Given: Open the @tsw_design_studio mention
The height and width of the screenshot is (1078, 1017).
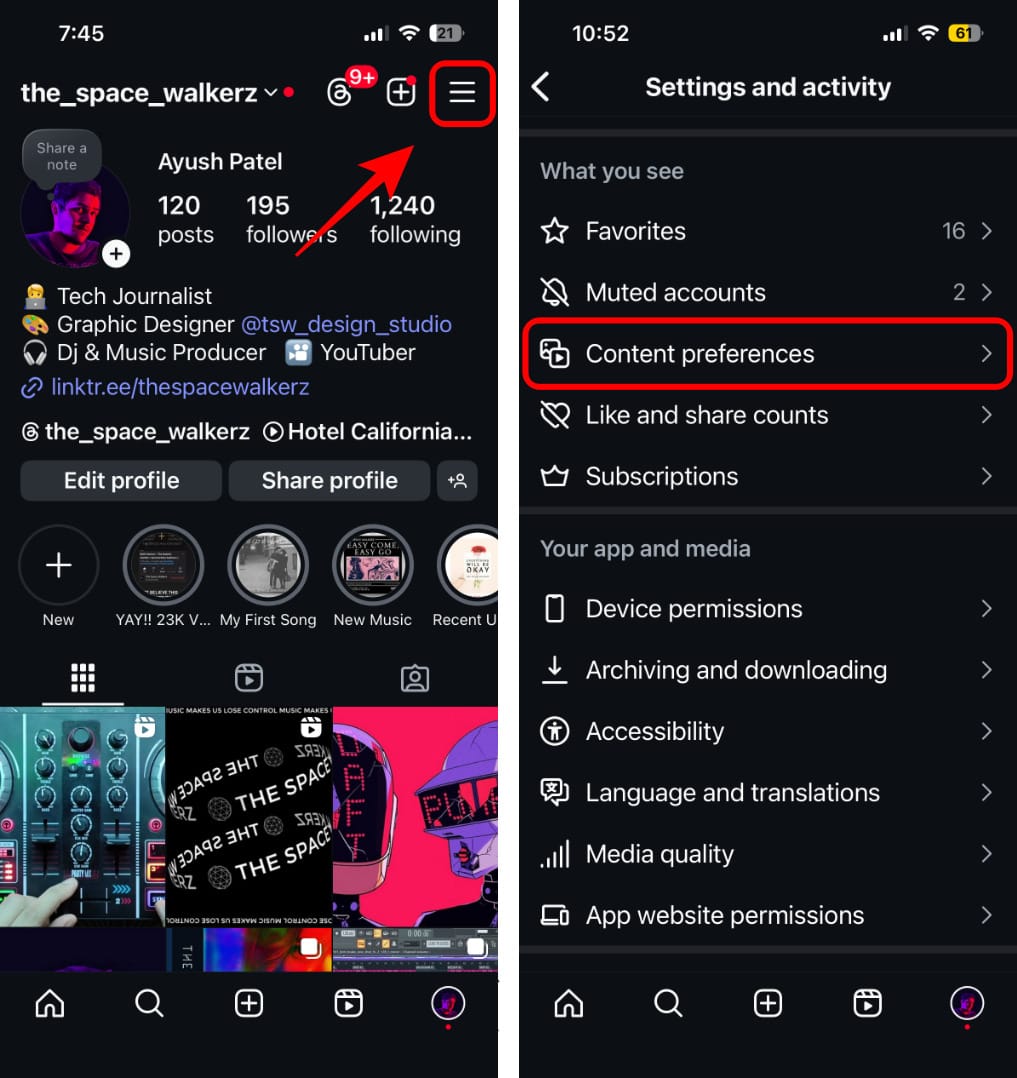Looking at the screenshot, I should tap(346, 325).
